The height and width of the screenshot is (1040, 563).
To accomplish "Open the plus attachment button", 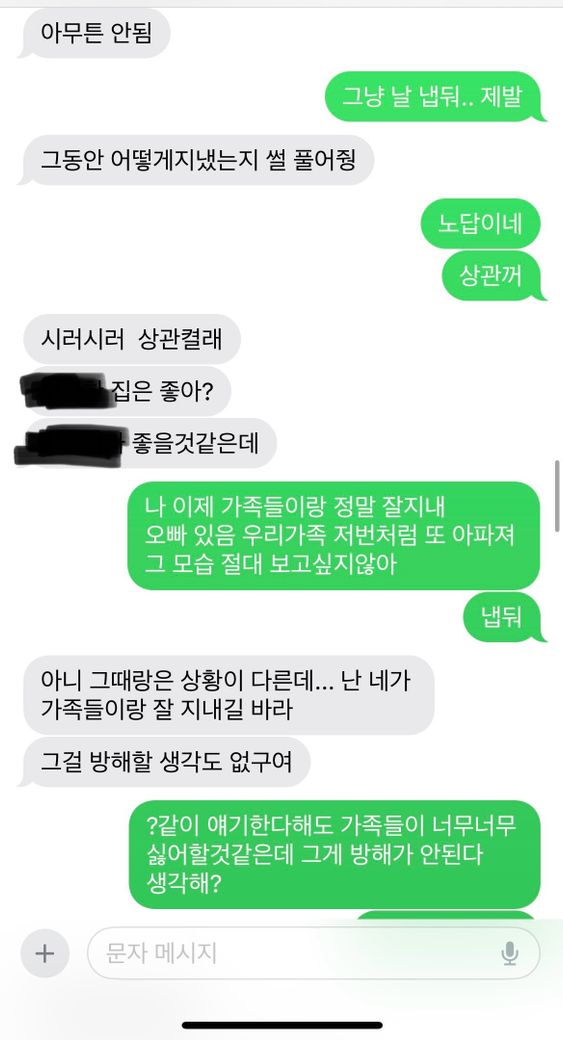I will click(x=44, y=954).
